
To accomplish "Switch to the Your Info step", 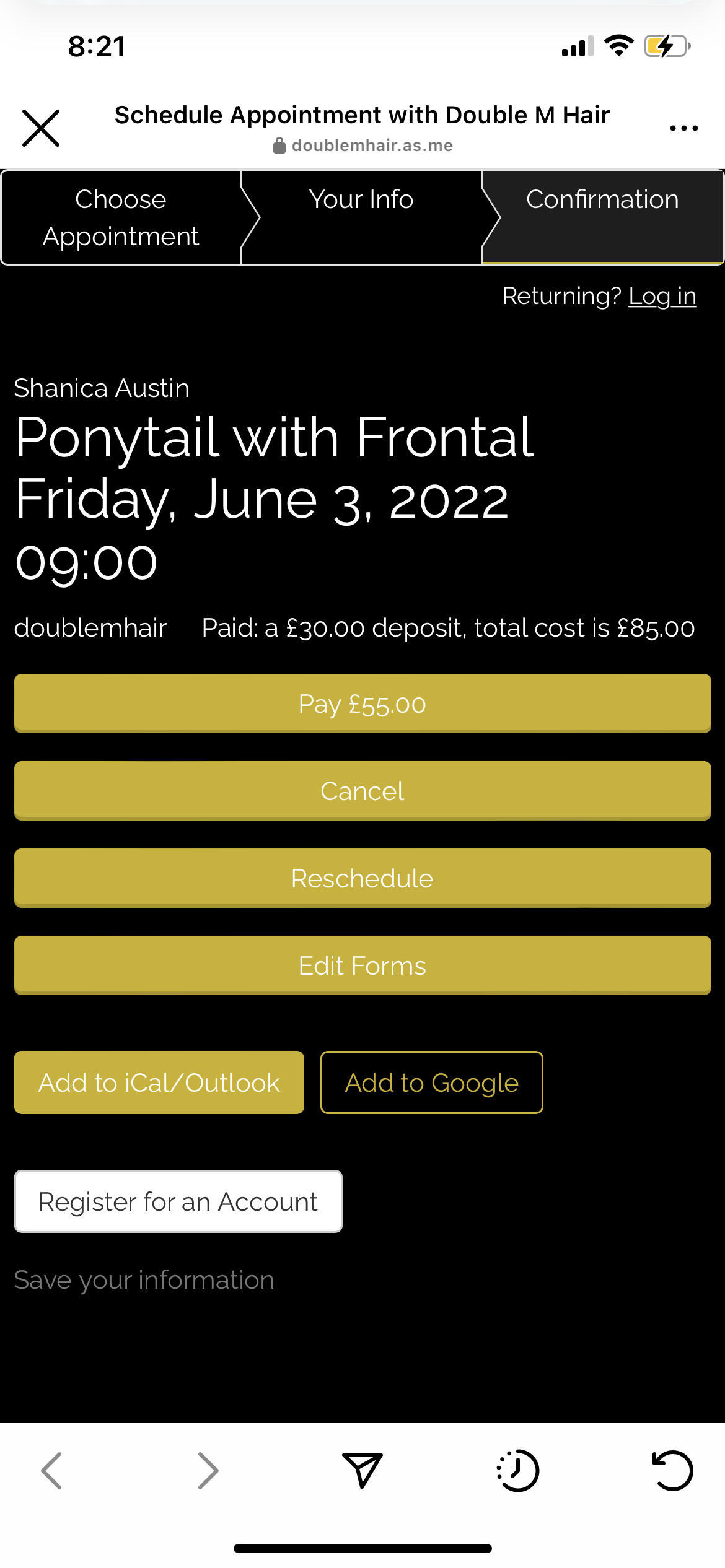I will point(361,217).
